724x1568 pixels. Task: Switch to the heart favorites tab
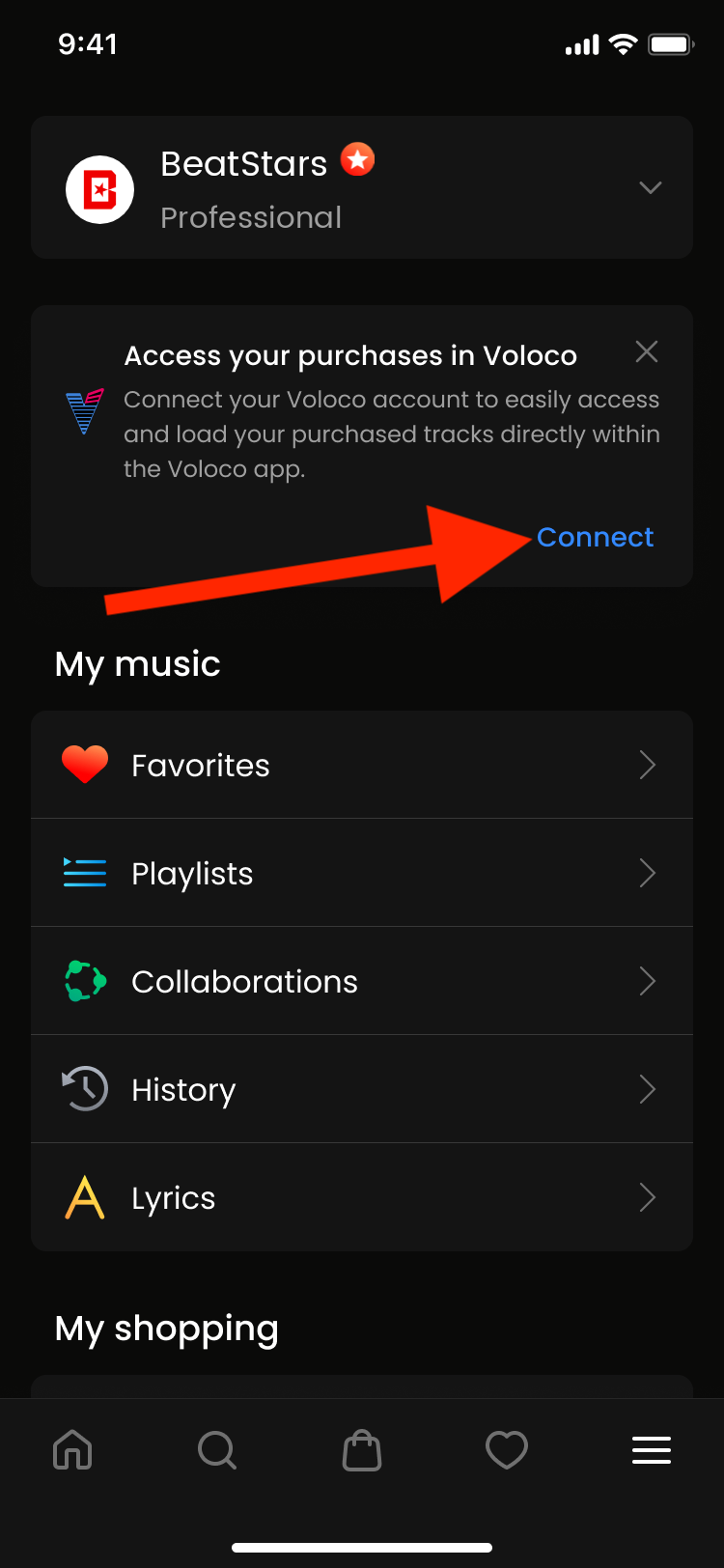click(x=507, y=1449)
